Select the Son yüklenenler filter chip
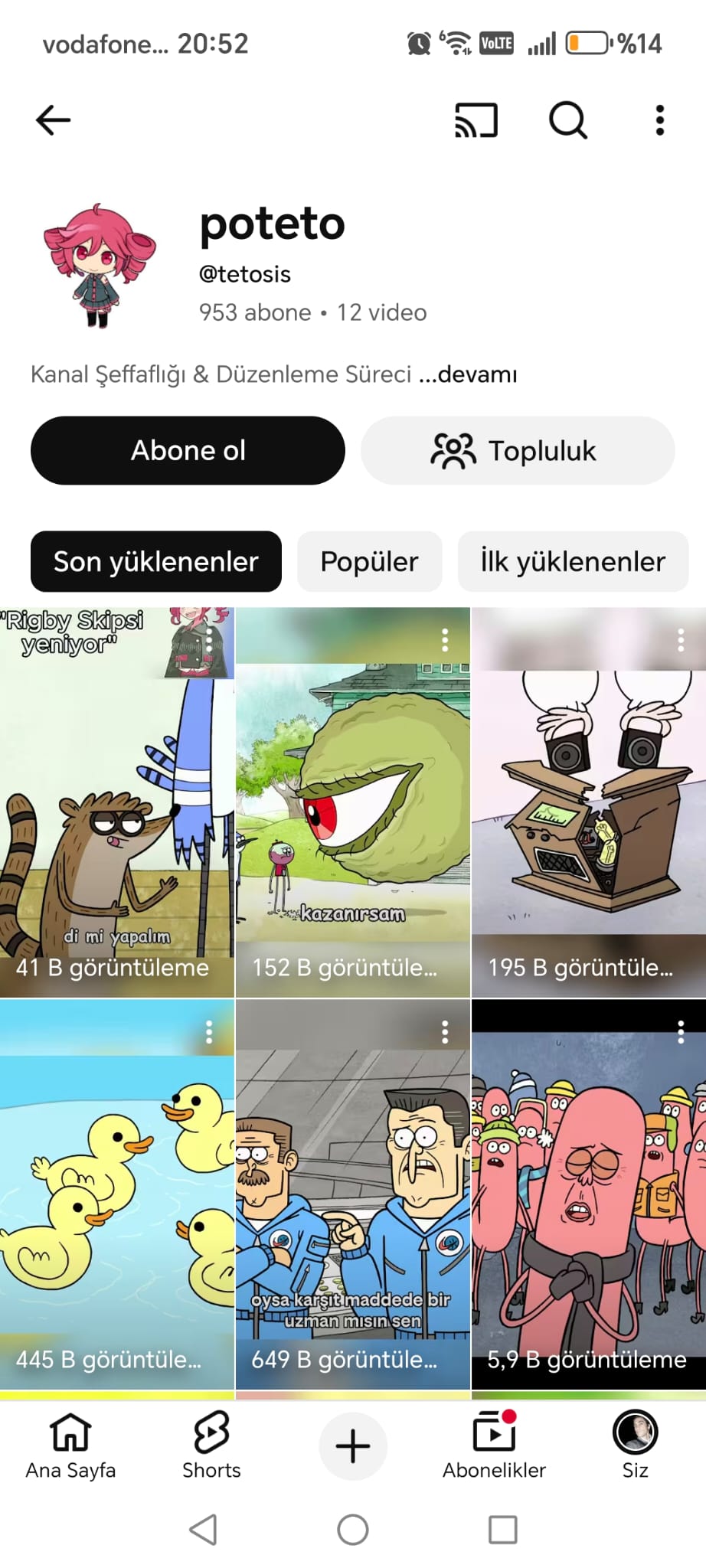The image size is (706, 1568). click(155, 561)
